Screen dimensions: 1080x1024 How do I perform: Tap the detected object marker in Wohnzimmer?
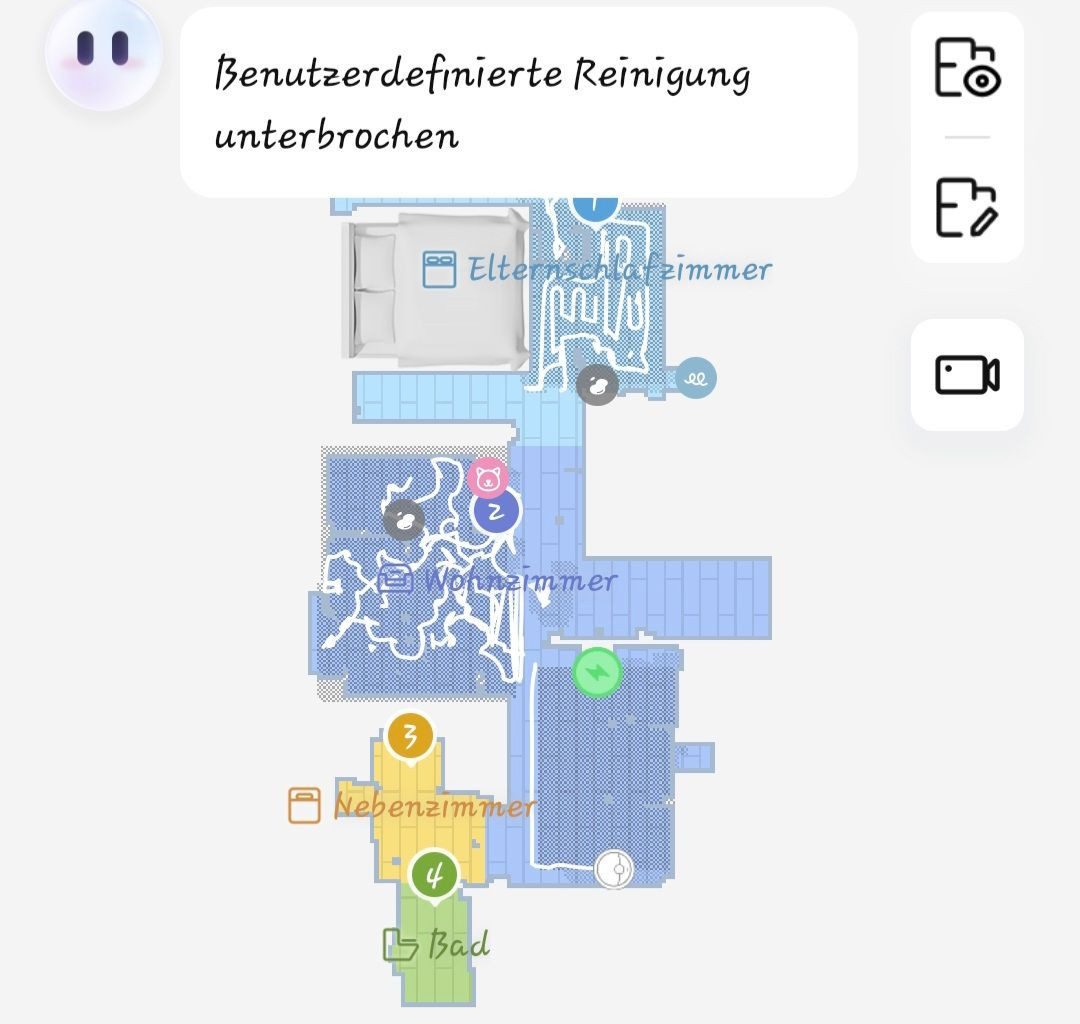pos(404,519)
